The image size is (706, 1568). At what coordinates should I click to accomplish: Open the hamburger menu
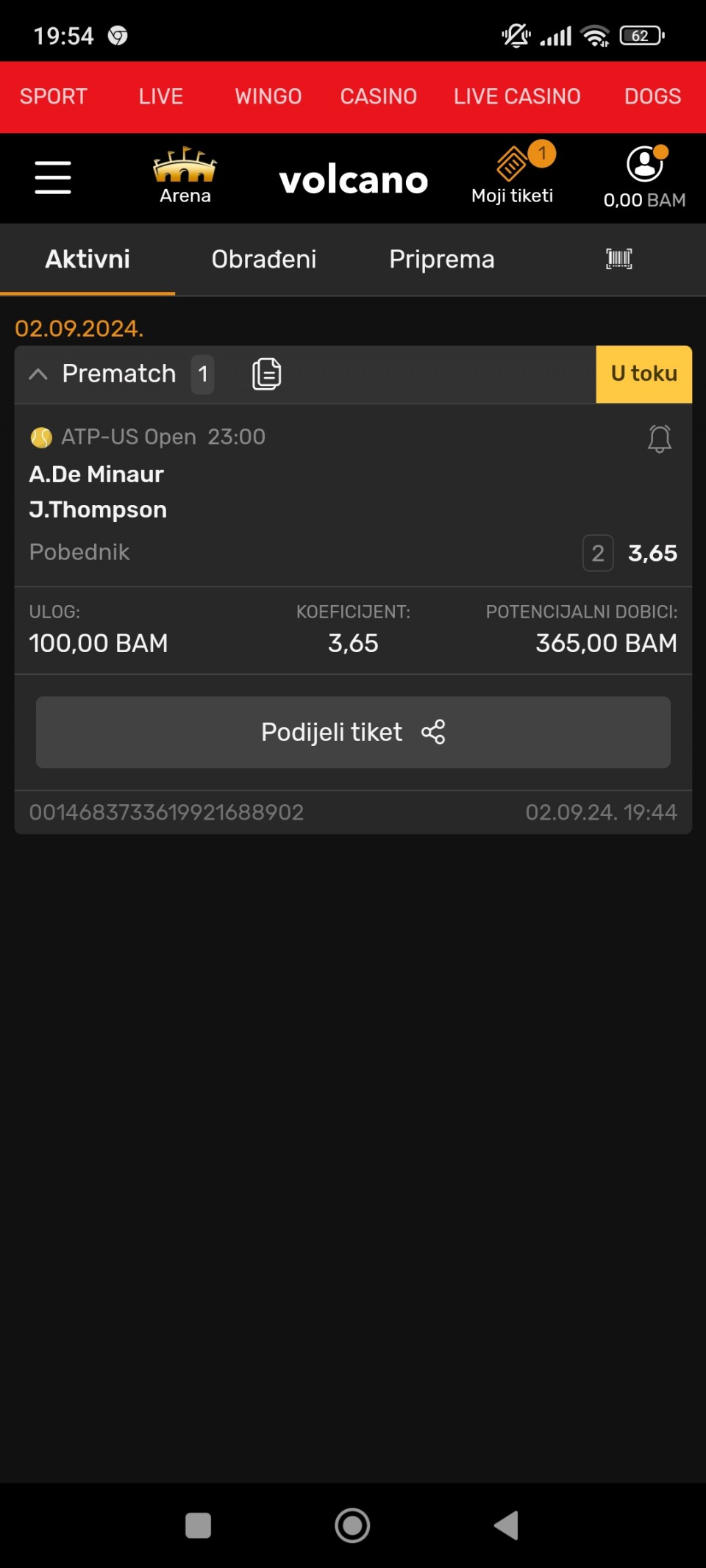[x=53, y=178]
